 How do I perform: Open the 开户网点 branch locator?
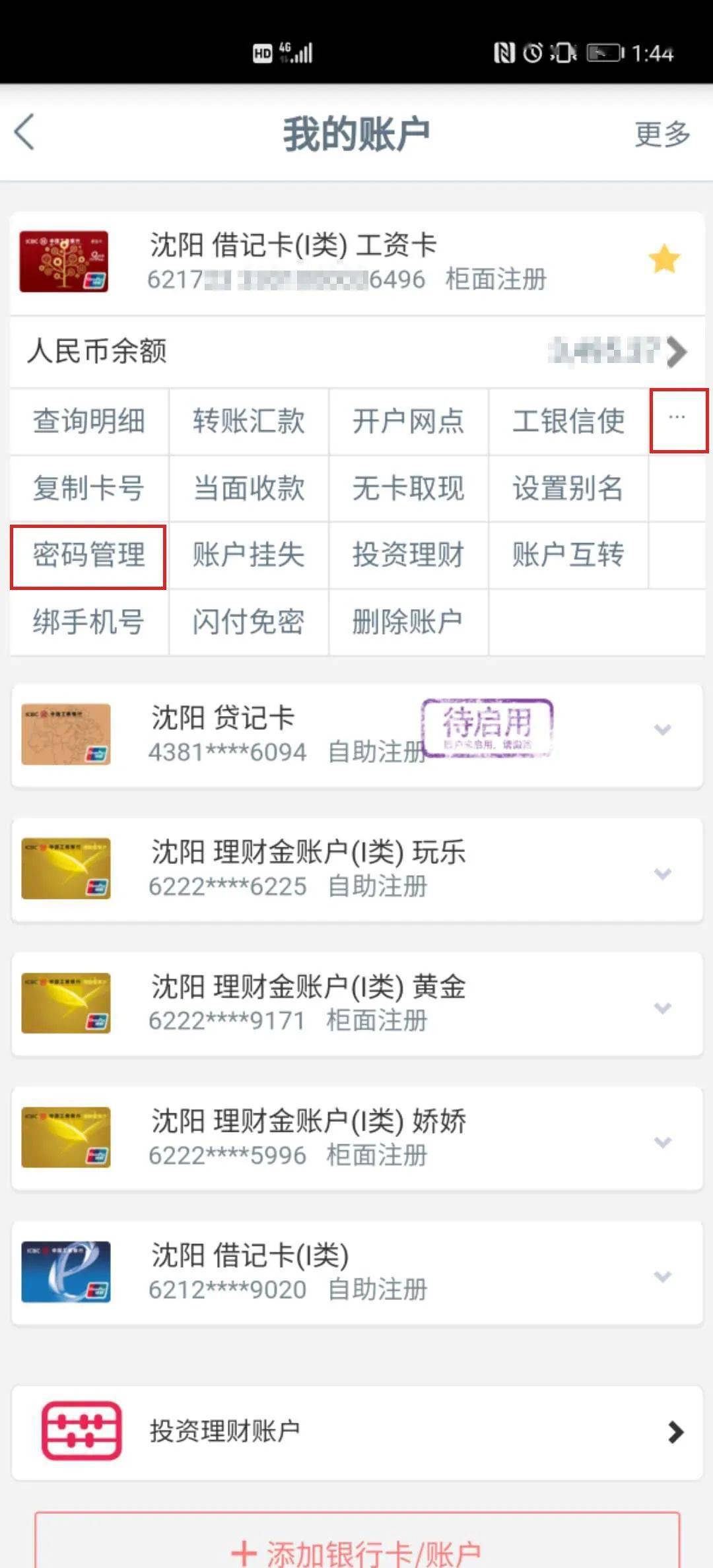click(408, 422)
